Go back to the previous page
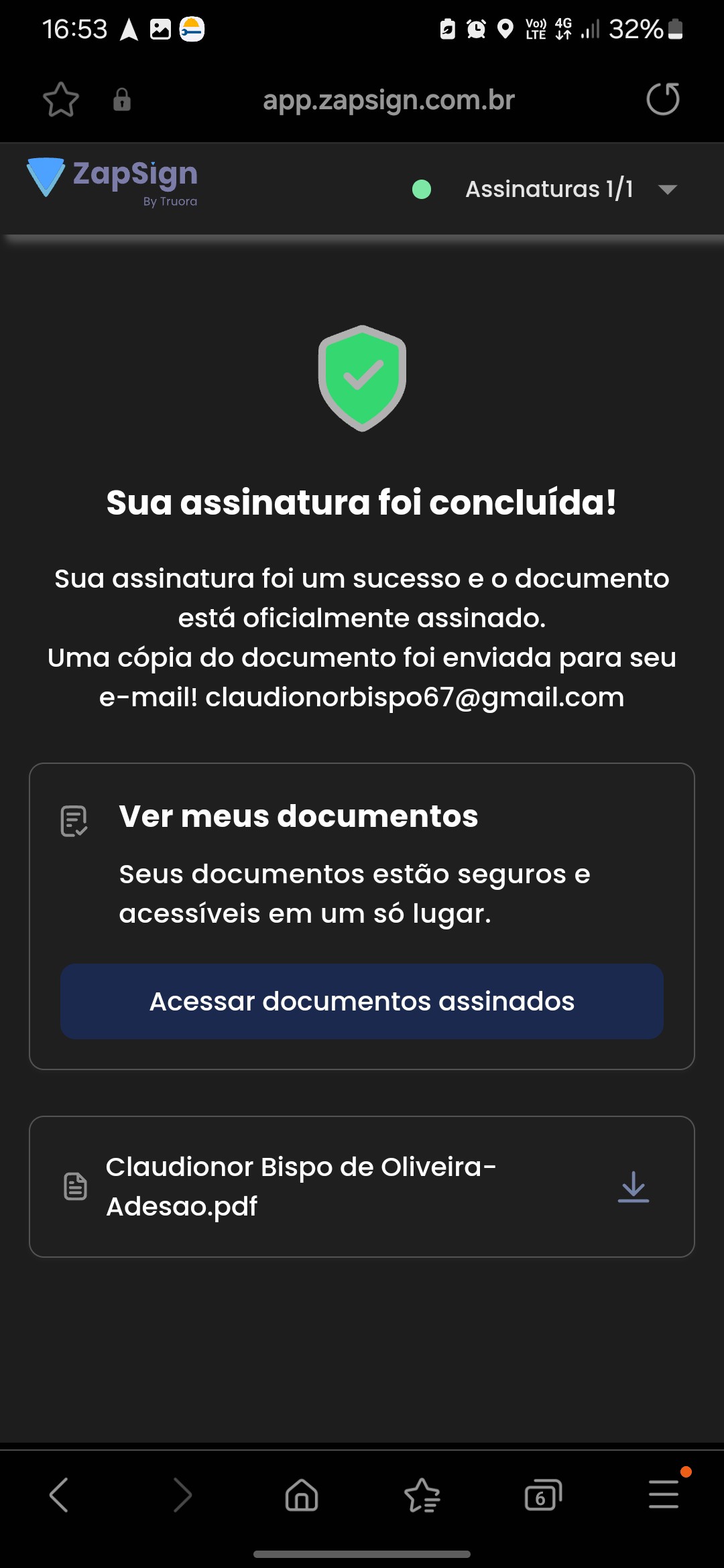The image size is (724, 1568). point(59,1495)
